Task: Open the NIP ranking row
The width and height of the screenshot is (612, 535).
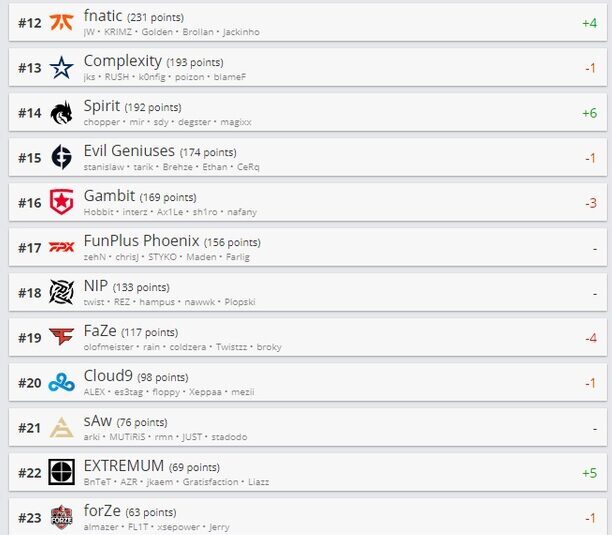Action: click(x=300, y=293)
